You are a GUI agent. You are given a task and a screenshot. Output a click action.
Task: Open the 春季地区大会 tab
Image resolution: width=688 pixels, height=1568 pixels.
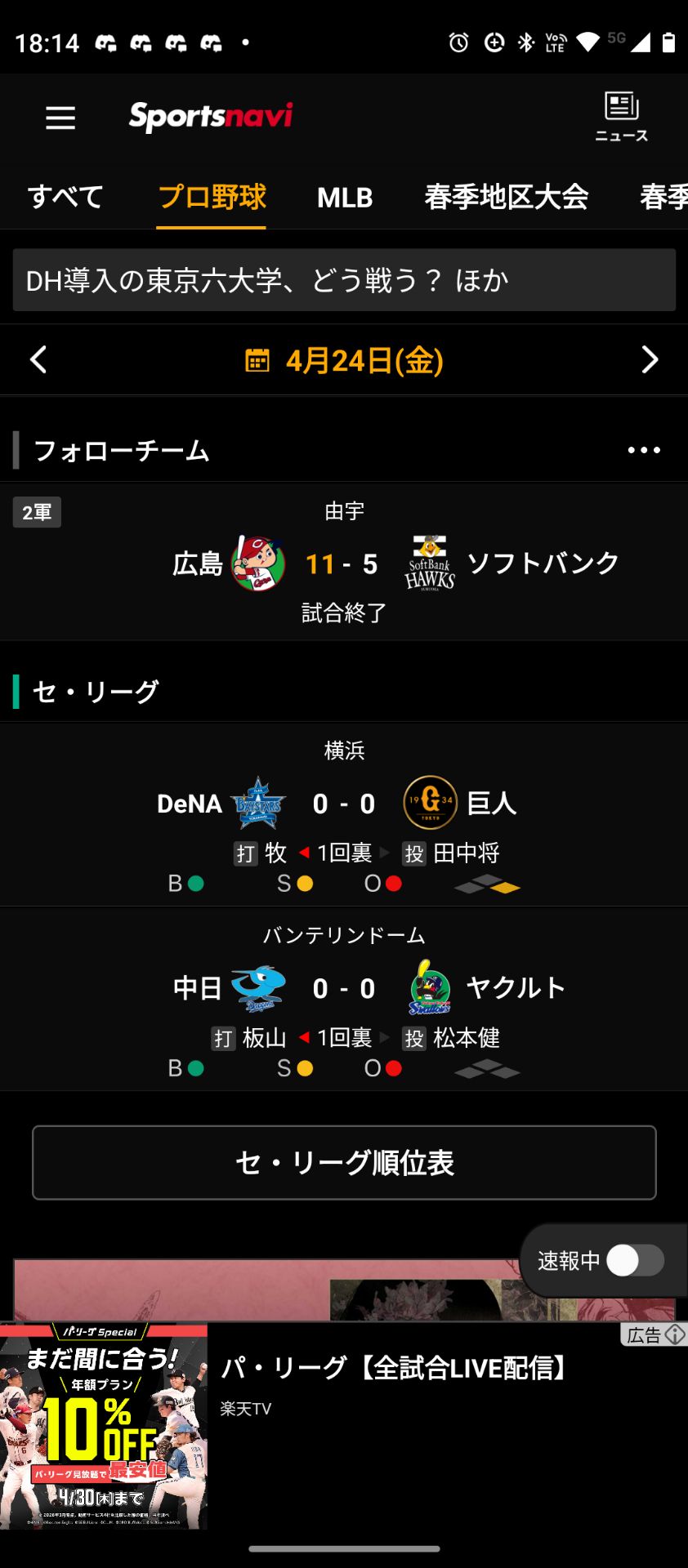click(x=507, y=197)
